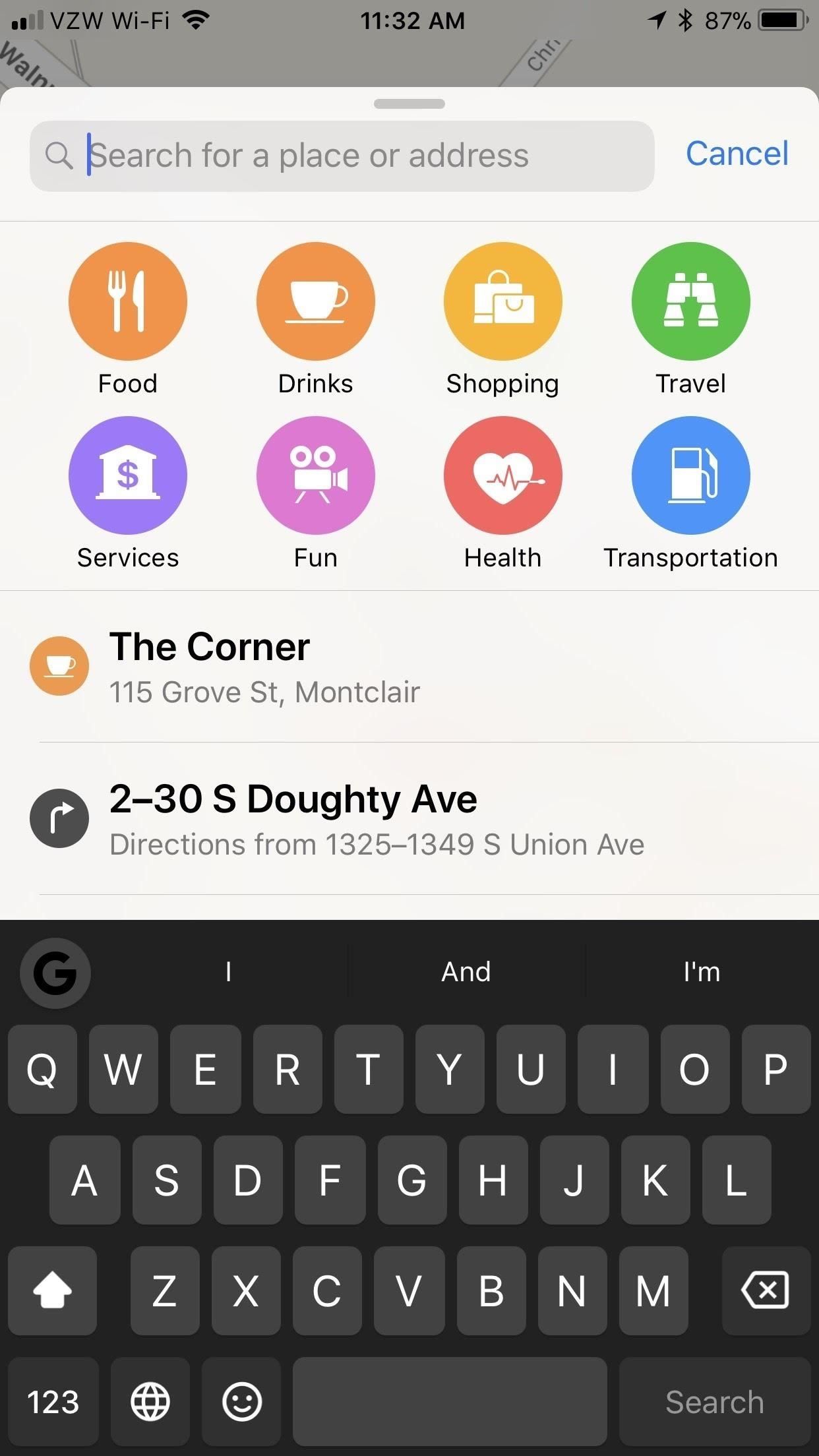
Task: Choose the predictive suggestion And
Action: pyautogui.click(x=466, y=972)
